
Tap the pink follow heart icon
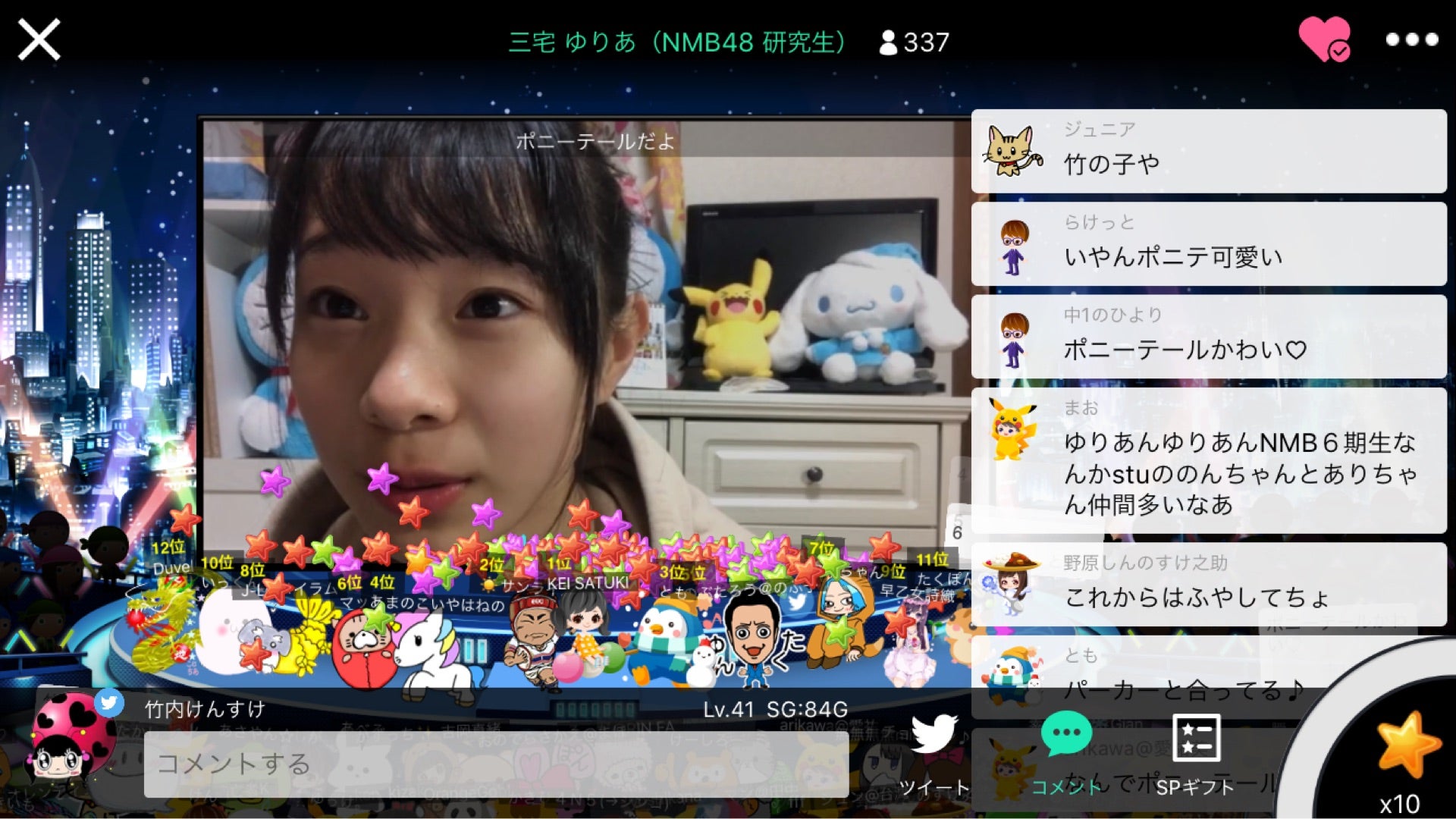pyautogui.click(x=1324, y=39)
